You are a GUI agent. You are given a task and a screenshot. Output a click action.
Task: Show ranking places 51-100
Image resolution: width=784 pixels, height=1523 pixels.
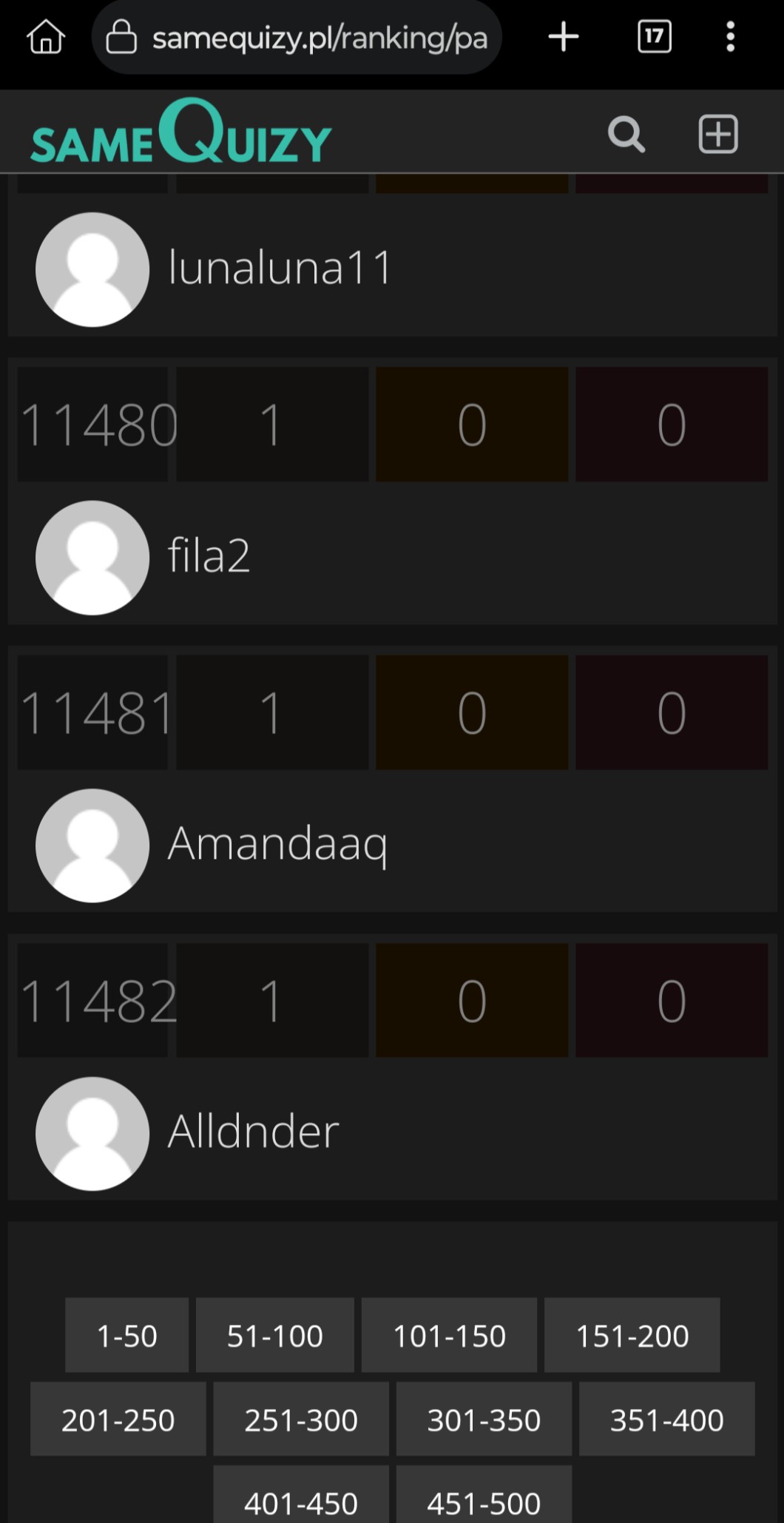(x=274, y=1336)
